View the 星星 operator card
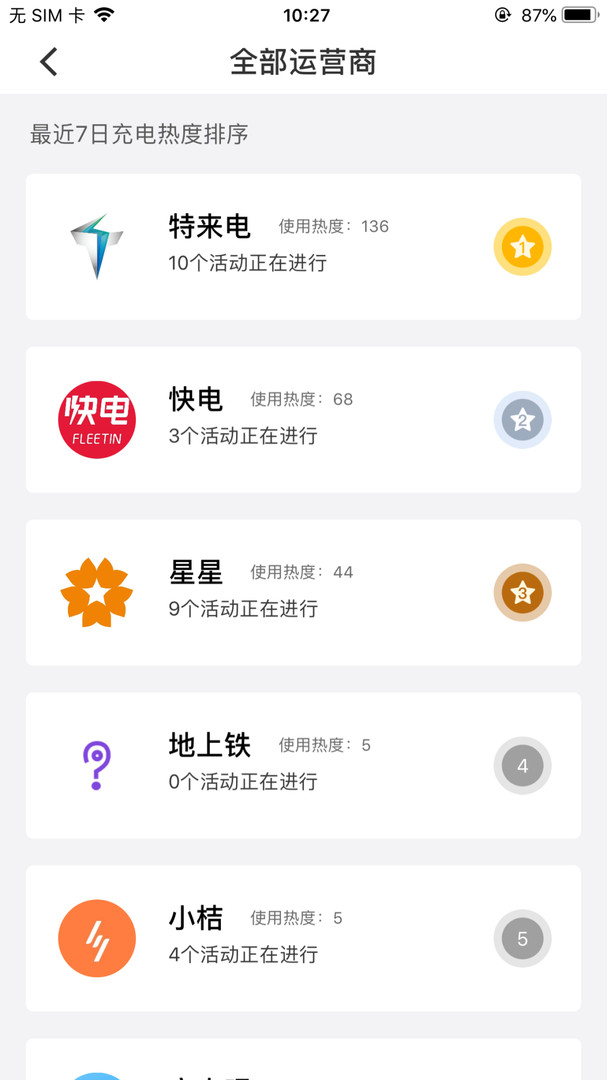This screenshot has height=1080, width=607. 303,593
